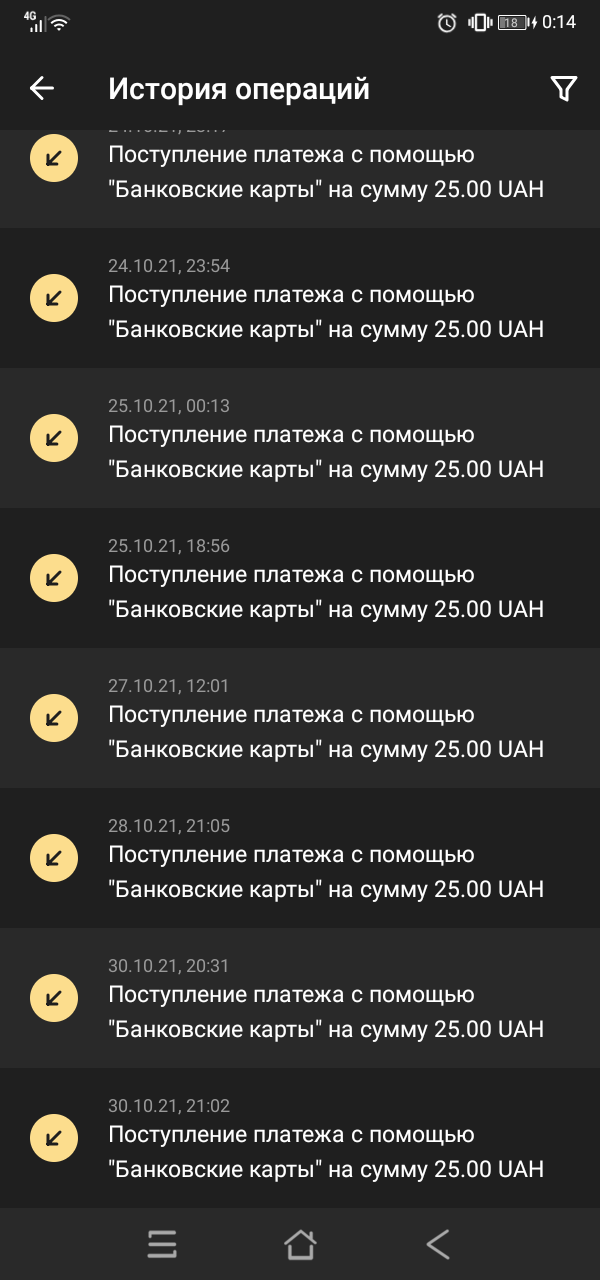The height and width of the screenshot is (1280, 600).
Task: Open the filter for operations history
Action: click(564, 89)
